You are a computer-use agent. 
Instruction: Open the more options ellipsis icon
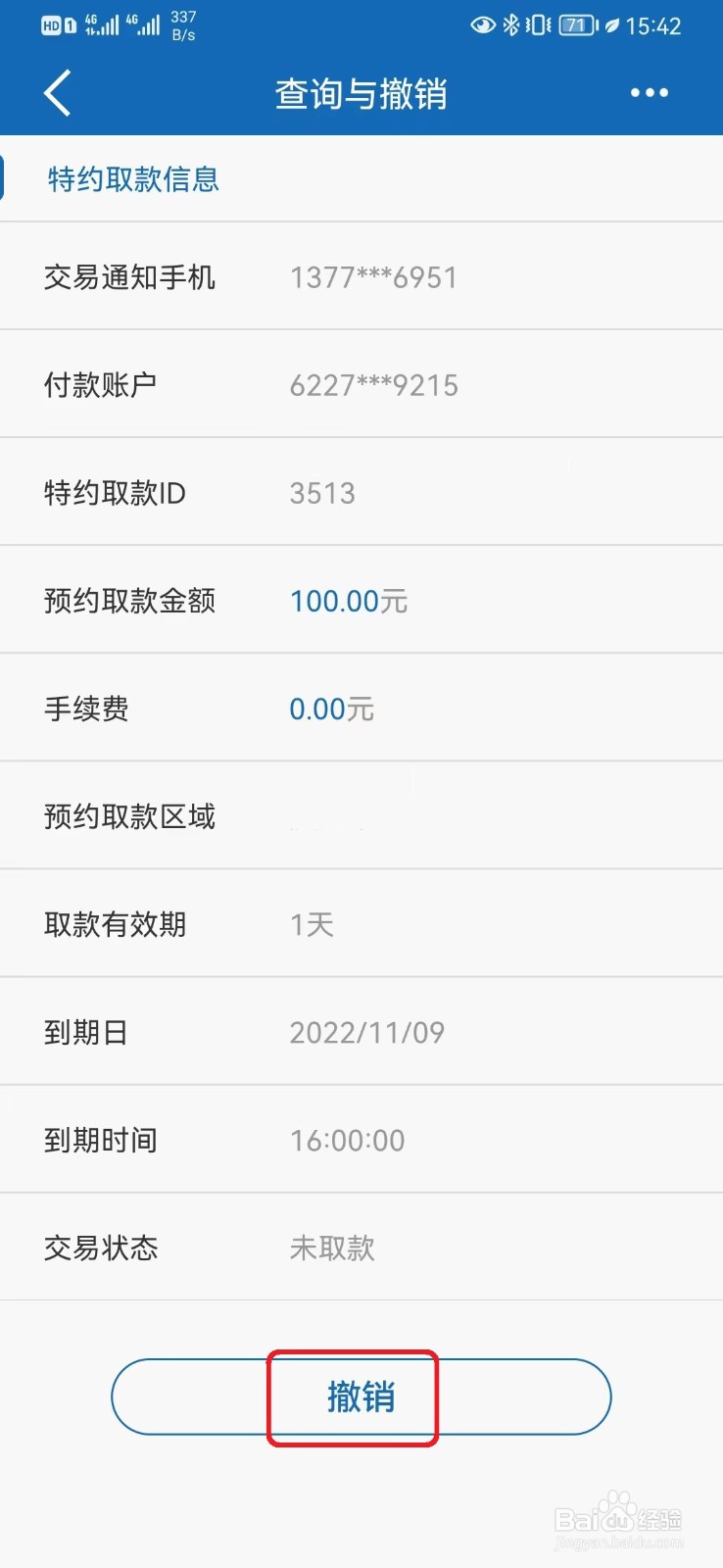[x=649, y=93]
